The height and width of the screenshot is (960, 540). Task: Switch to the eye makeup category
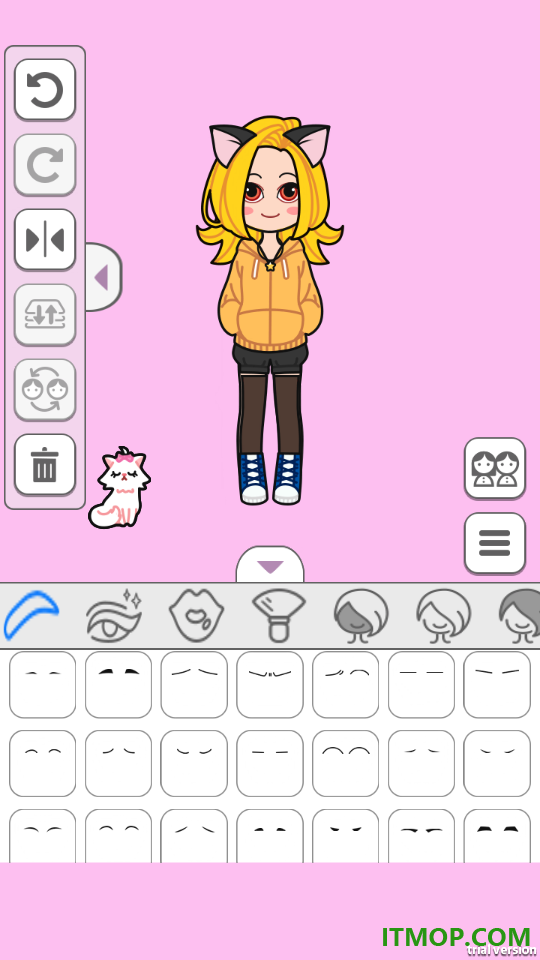(x=114, y=616)
